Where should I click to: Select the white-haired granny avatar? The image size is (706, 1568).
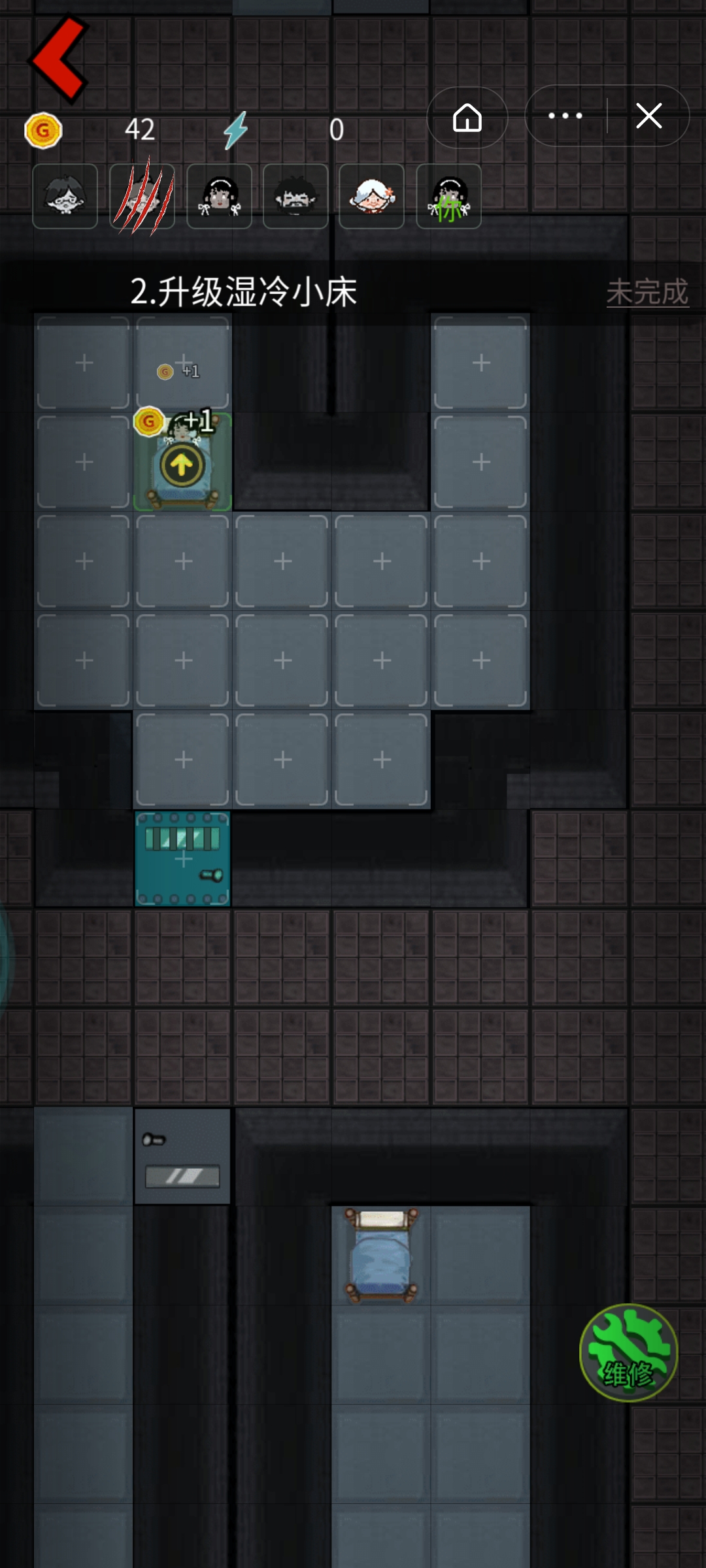371,197
